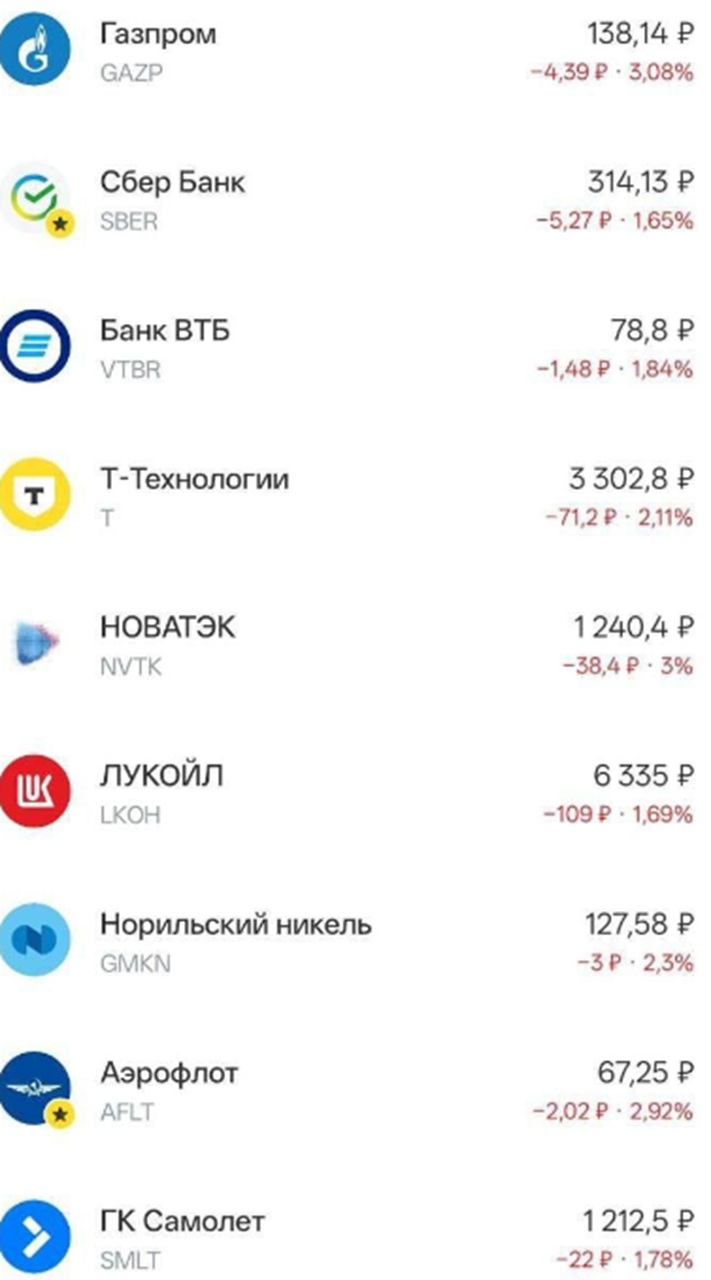This screenshot has width=711, height=1280.
Task: Open the НОВАТЭК NVTK row
Action: coord(355,644)
